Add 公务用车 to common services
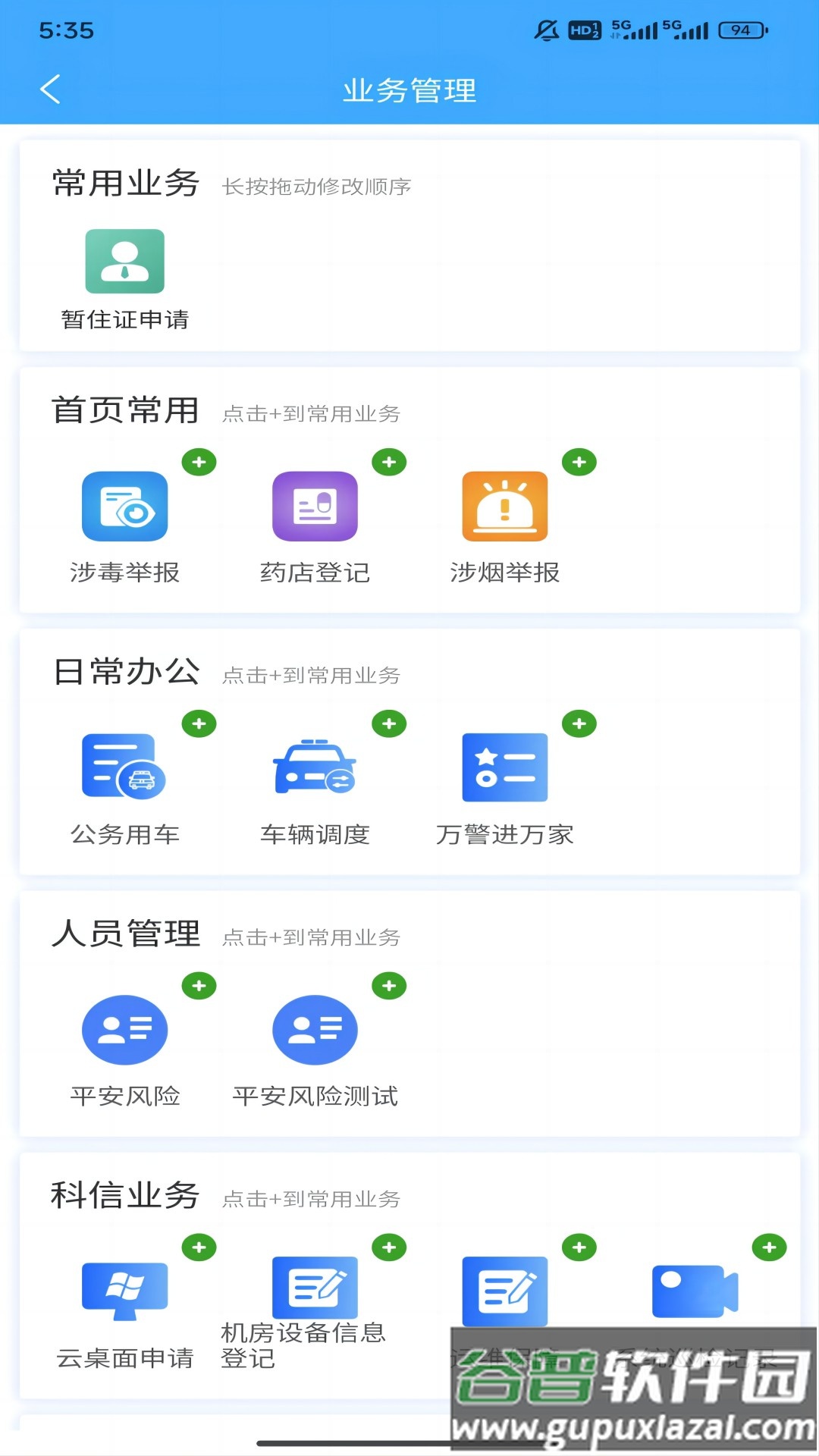This screenshot has width=819, height=1456. [199, 723]
